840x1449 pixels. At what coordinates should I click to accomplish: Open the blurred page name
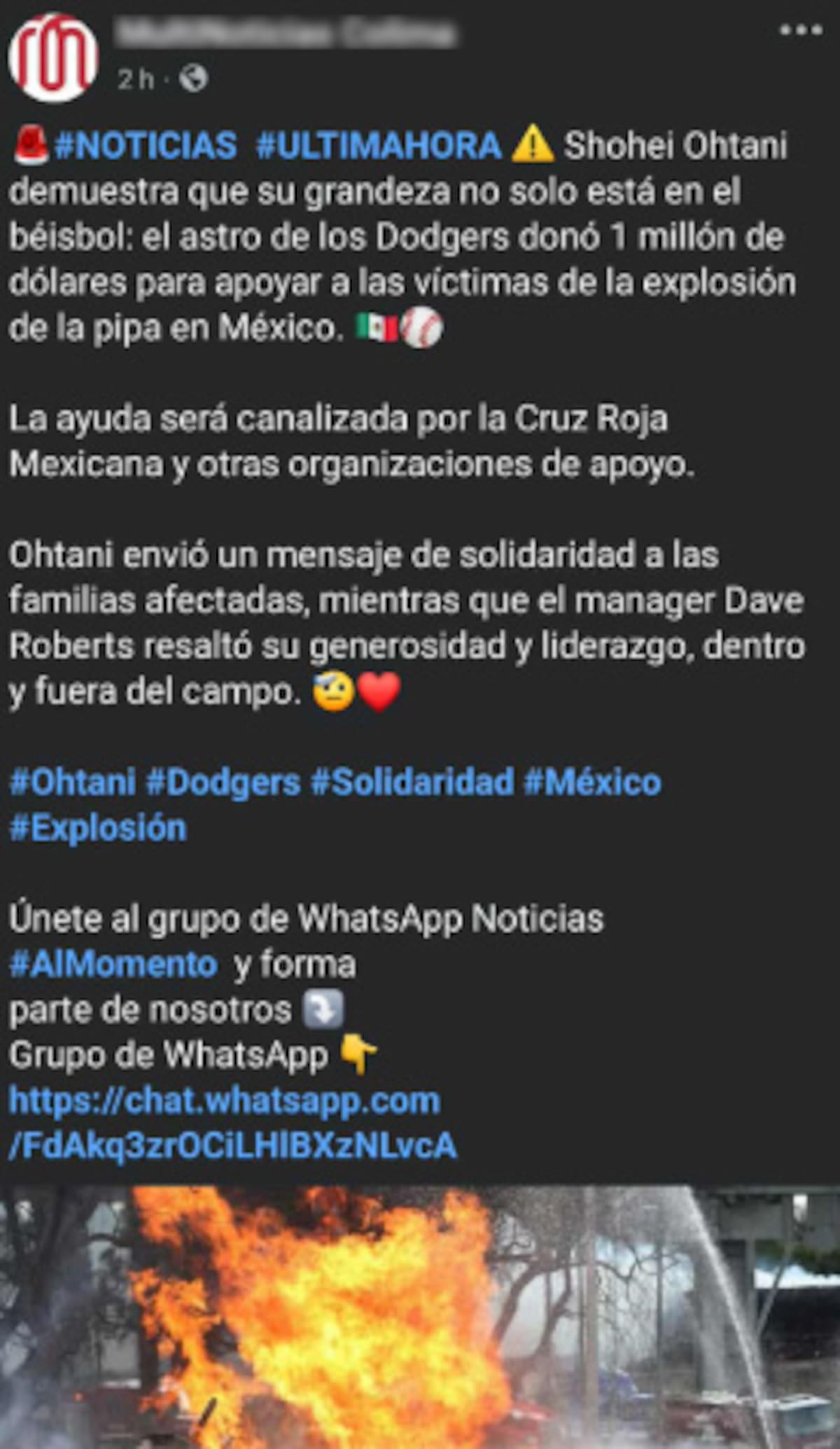coord(286,33)
